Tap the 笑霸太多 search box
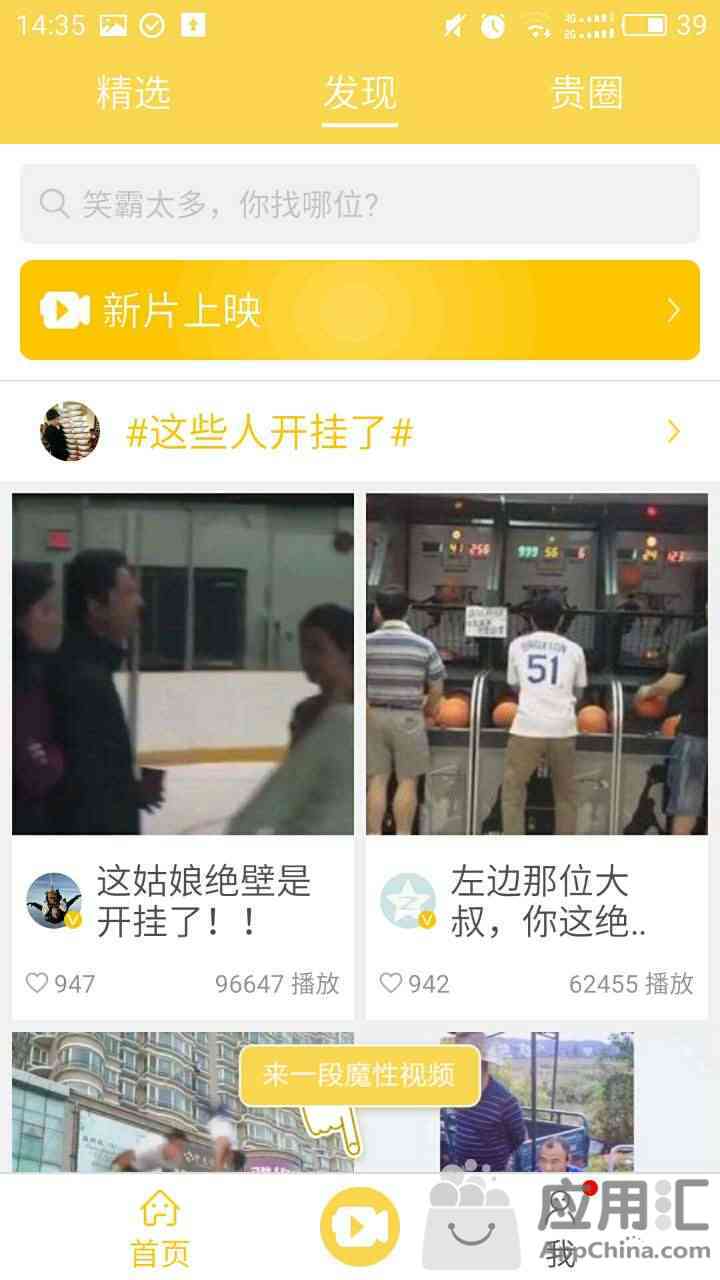Viewport: 720px width, 1280px height. 360,204
